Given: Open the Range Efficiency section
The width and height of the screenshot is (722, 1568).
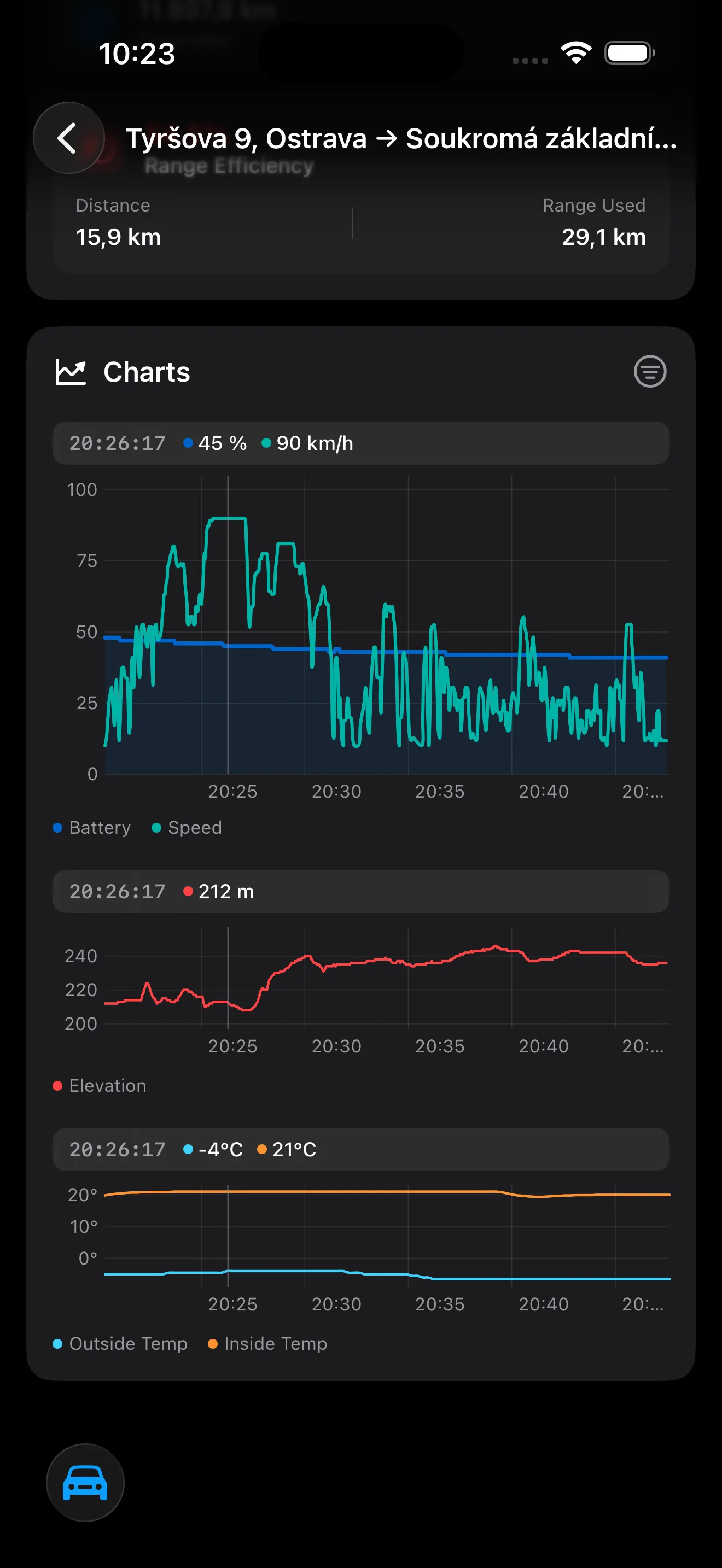Looking at the screenshot, I should (230, 166).
